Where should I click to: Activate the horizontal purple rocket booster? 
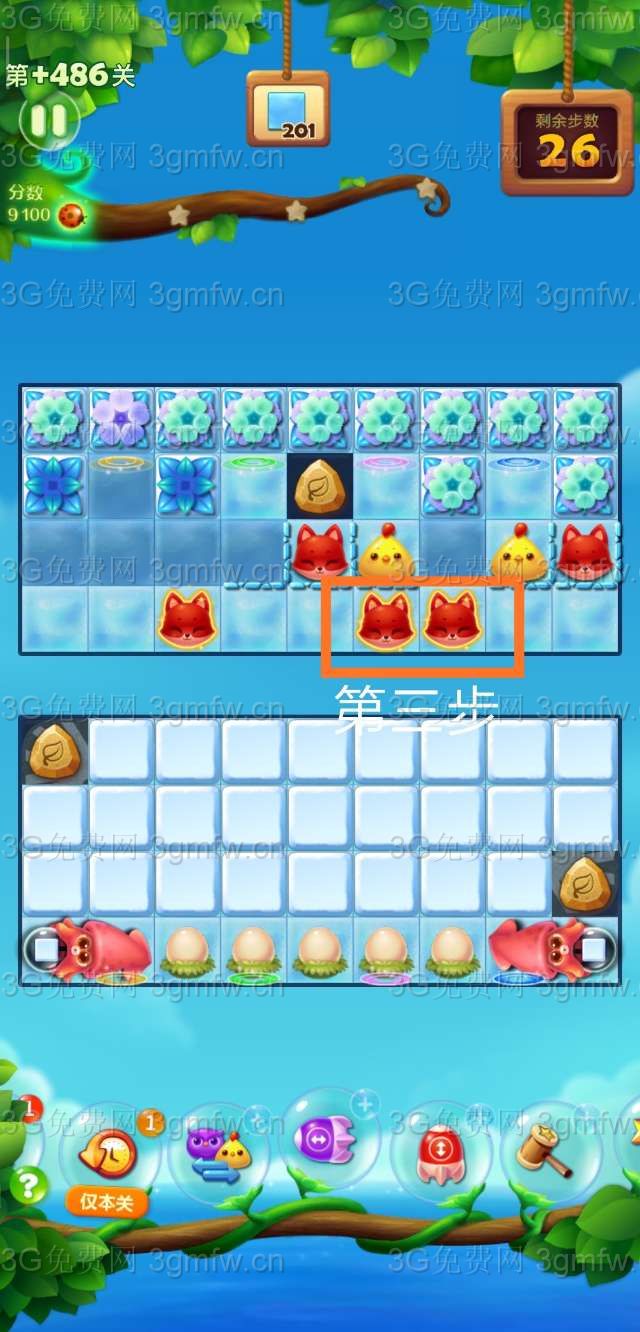point(326,1138)
